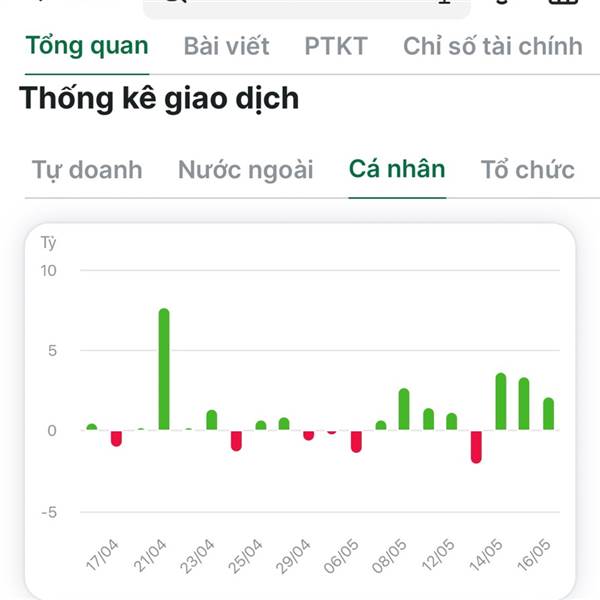600x600 pixels.
Task: Select the Chỉ số tài chính tab
Action: (493, 46)
